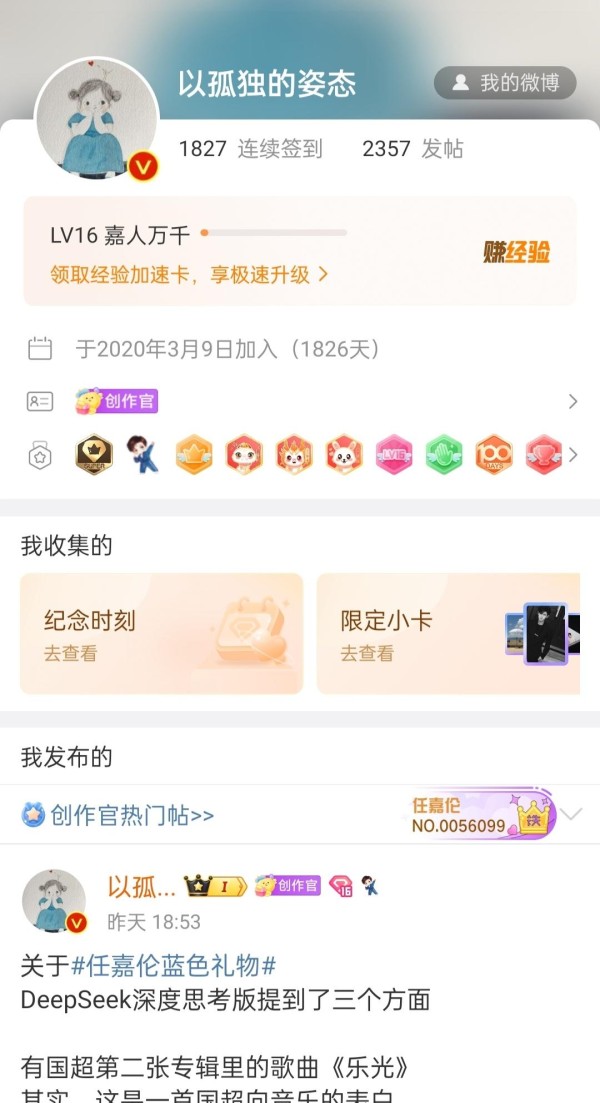Open 创作官热门帖 link
Image resolution: width=600 pixels, height=1103 pixels.
(117, 815)
